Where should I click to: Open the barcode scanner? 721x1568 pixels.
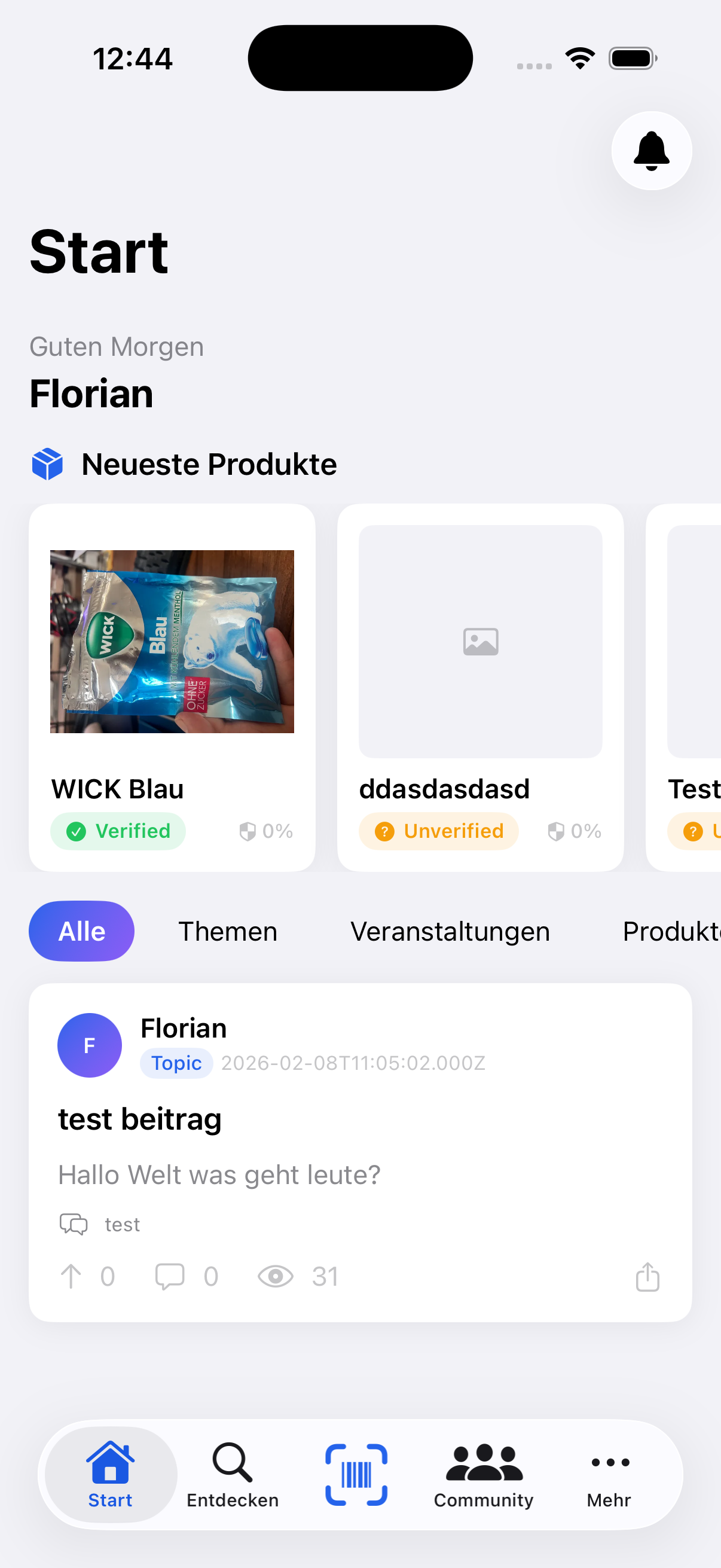[356, 1474]
